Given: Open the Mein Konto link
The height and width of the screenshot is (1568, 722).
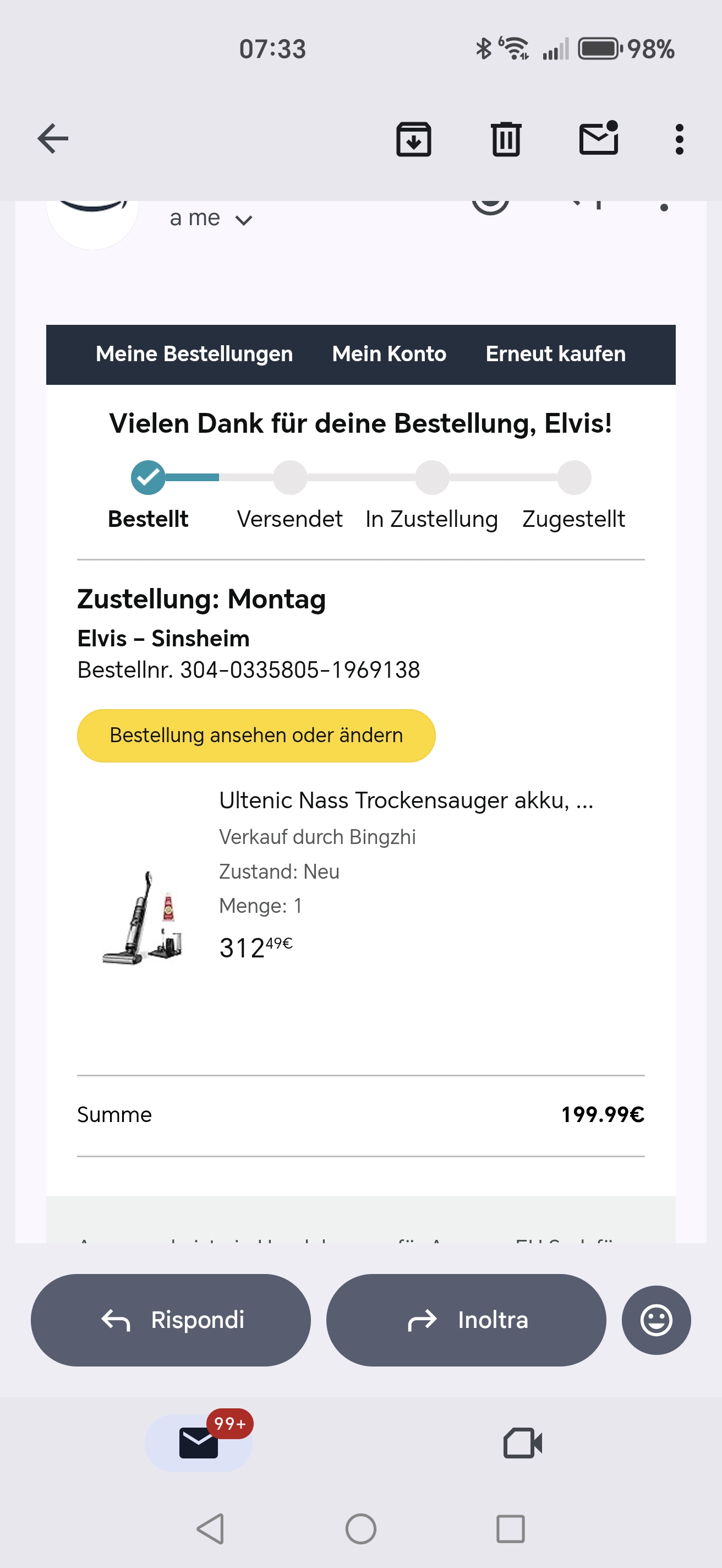Looking at the screenshot, I should click(389, 354).
